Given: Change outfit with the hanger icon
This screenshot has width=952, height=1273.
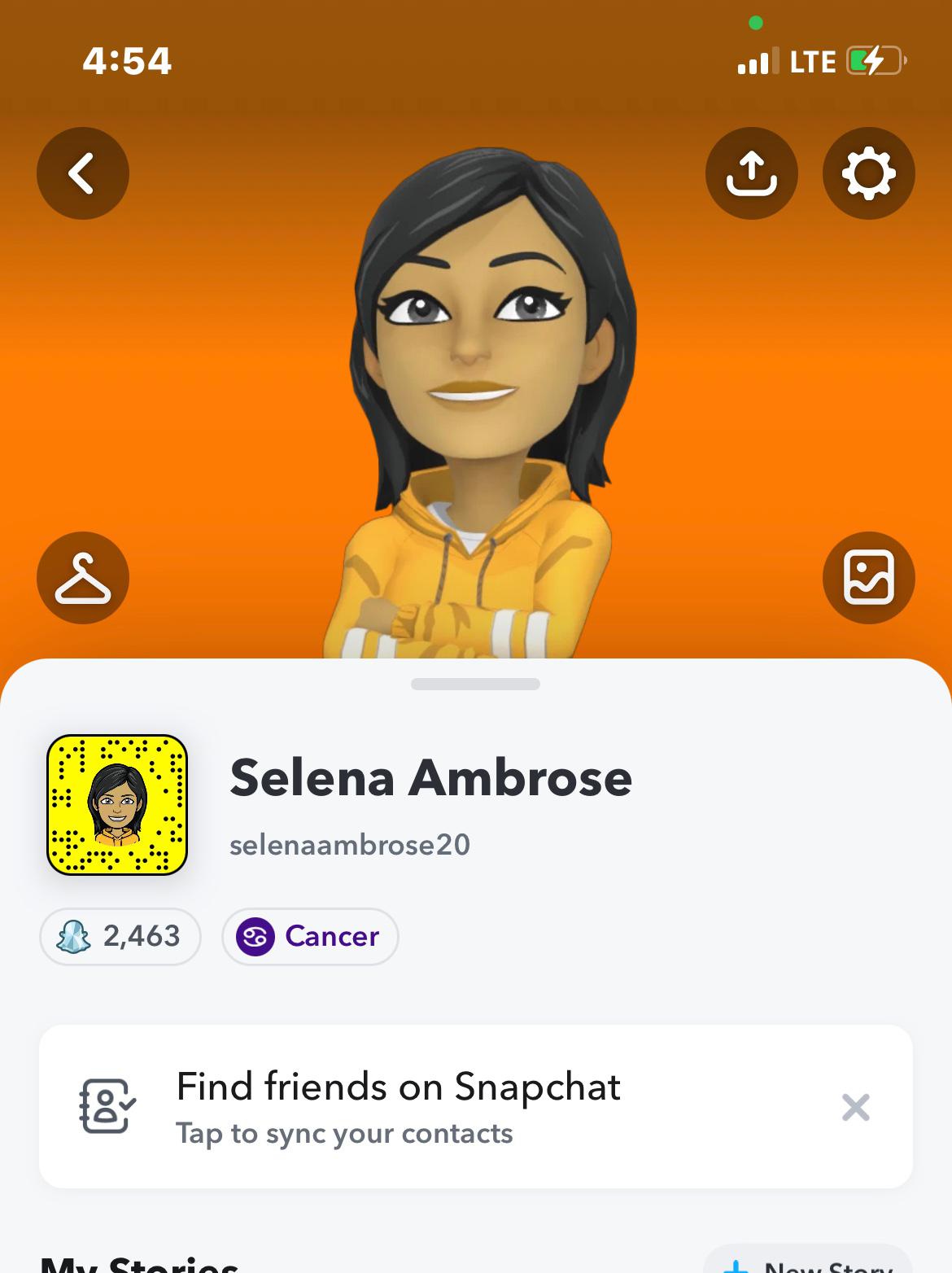Looking at the screenshot, I should (x=82, y=578).
